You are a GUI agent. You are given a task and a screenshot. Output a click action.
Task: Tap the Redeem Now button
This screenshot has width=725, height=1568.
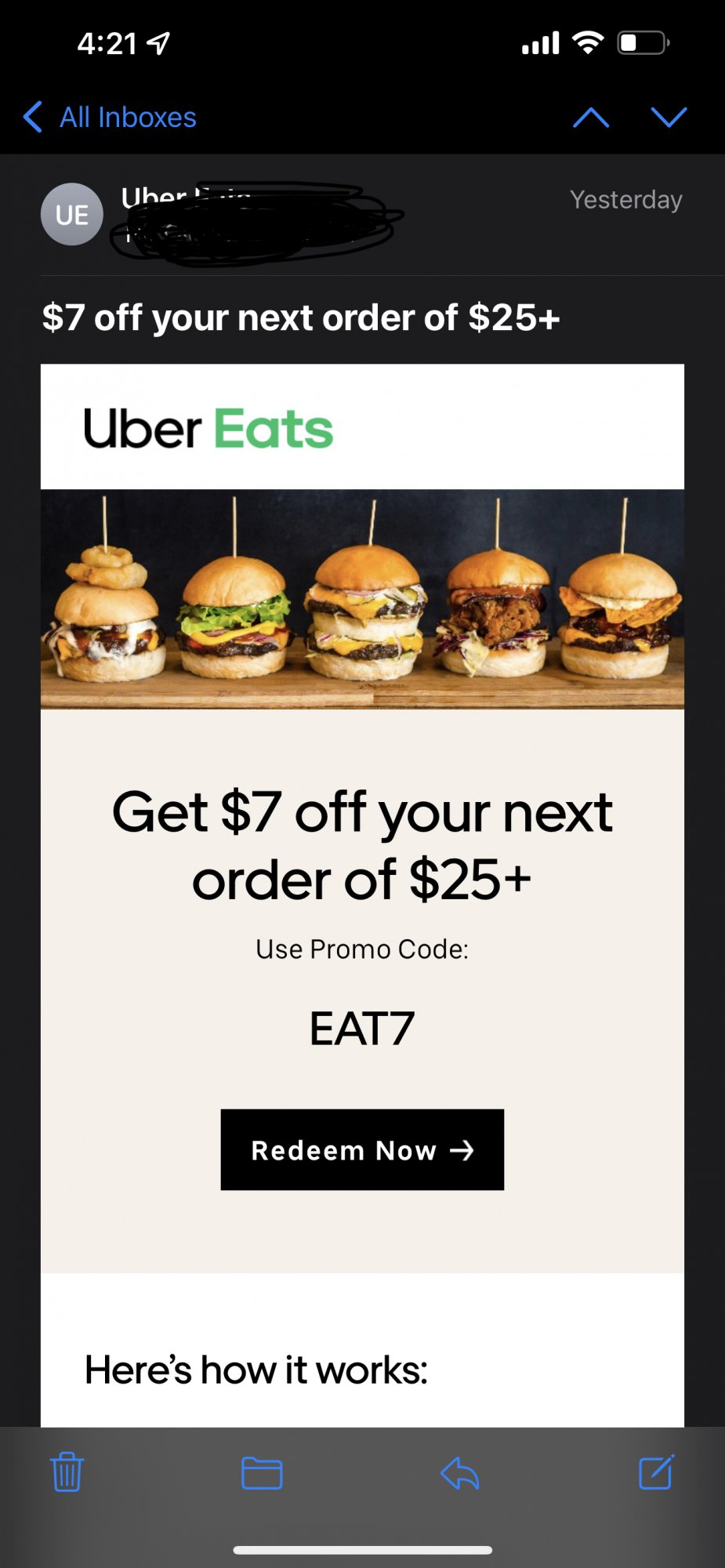pos(362,1149)
